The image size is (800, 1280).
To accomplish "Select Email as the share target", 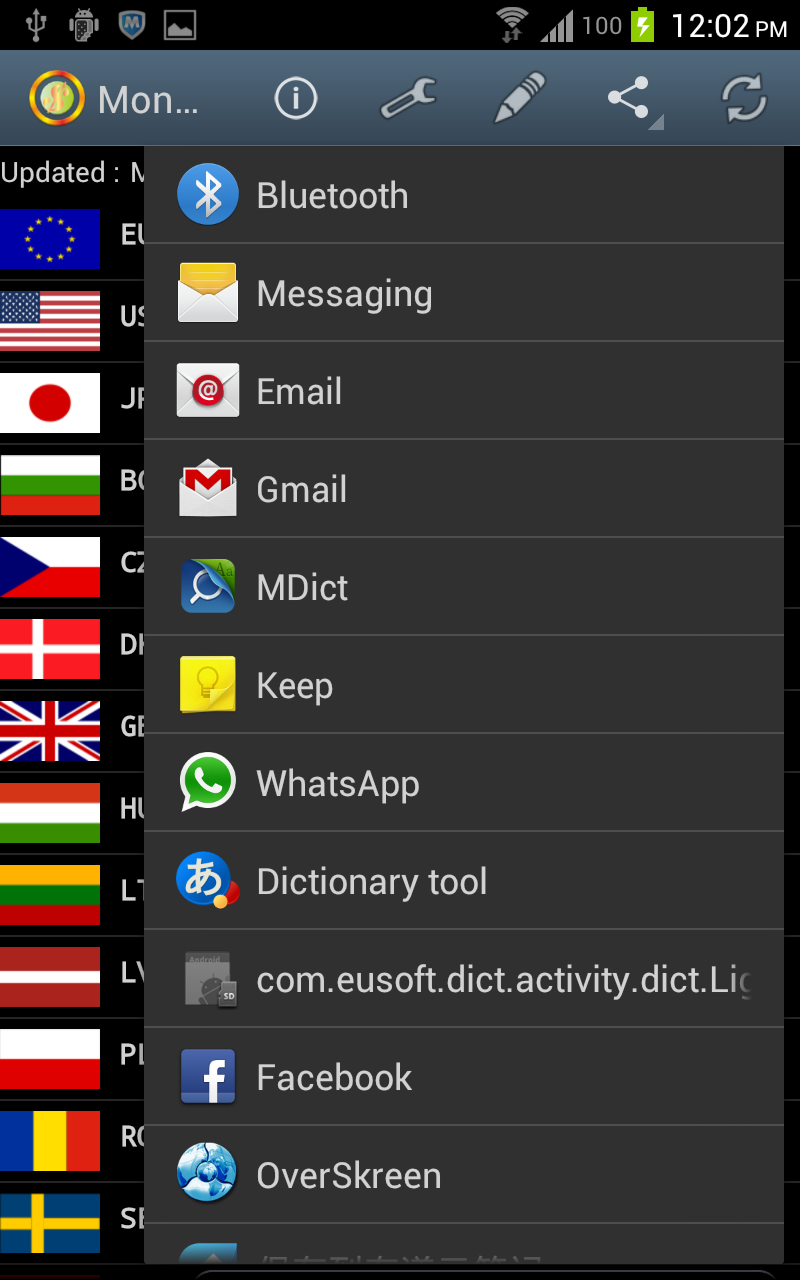I will pyautogui.click(x=464, y=391).
